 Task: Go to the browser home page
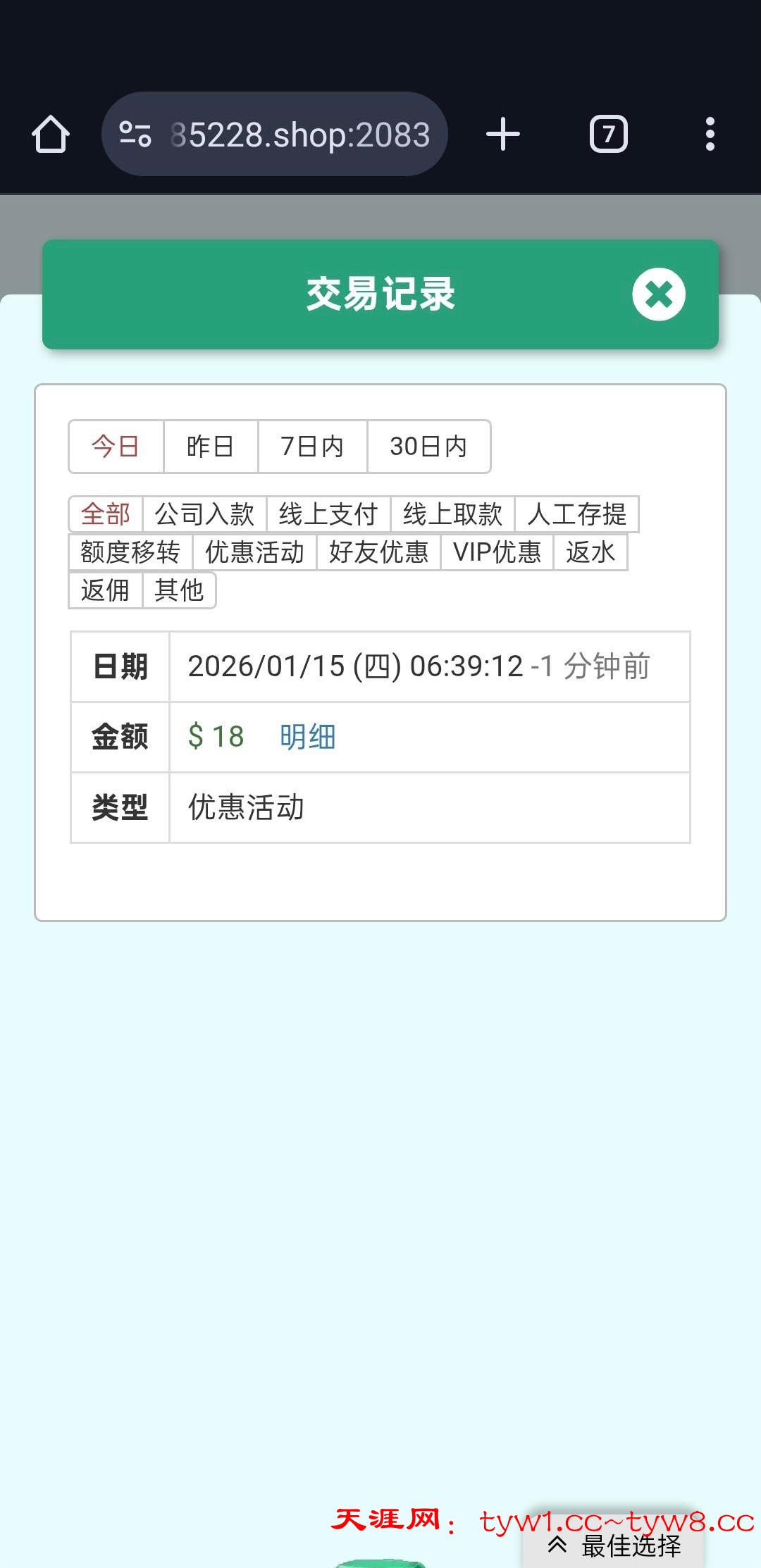(x=51, y=134)
